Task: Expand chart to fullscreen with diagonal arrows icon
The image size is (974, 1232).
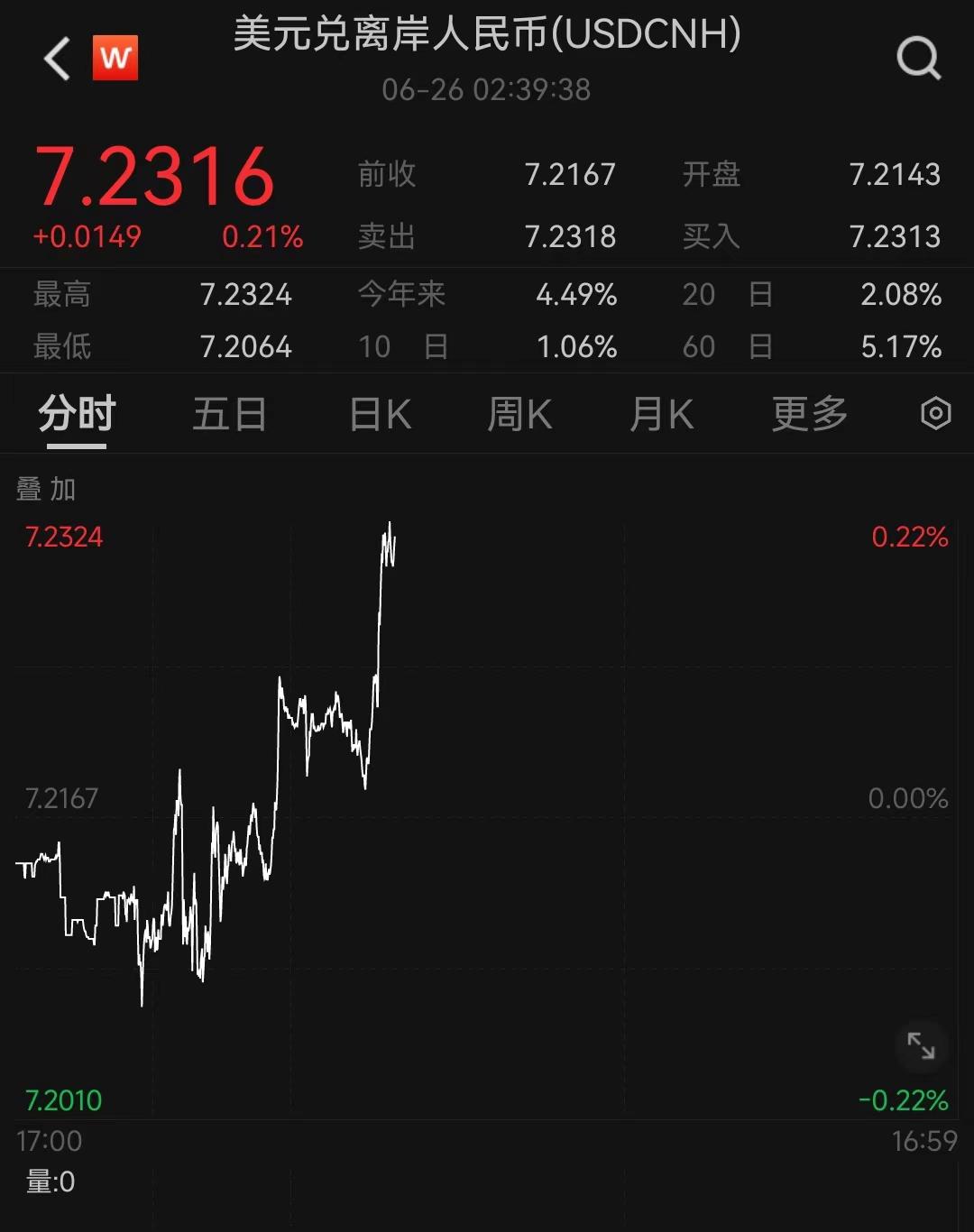Action: point(922,1044)
